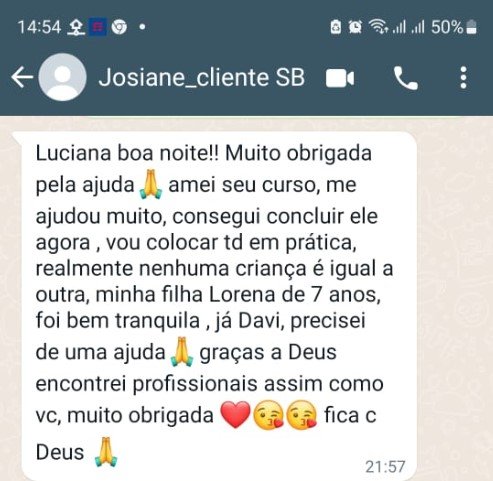The width and height of the screenshot is (493, 481).
Task: Open the three-dot overflow menu
Action: coord(463,77)
